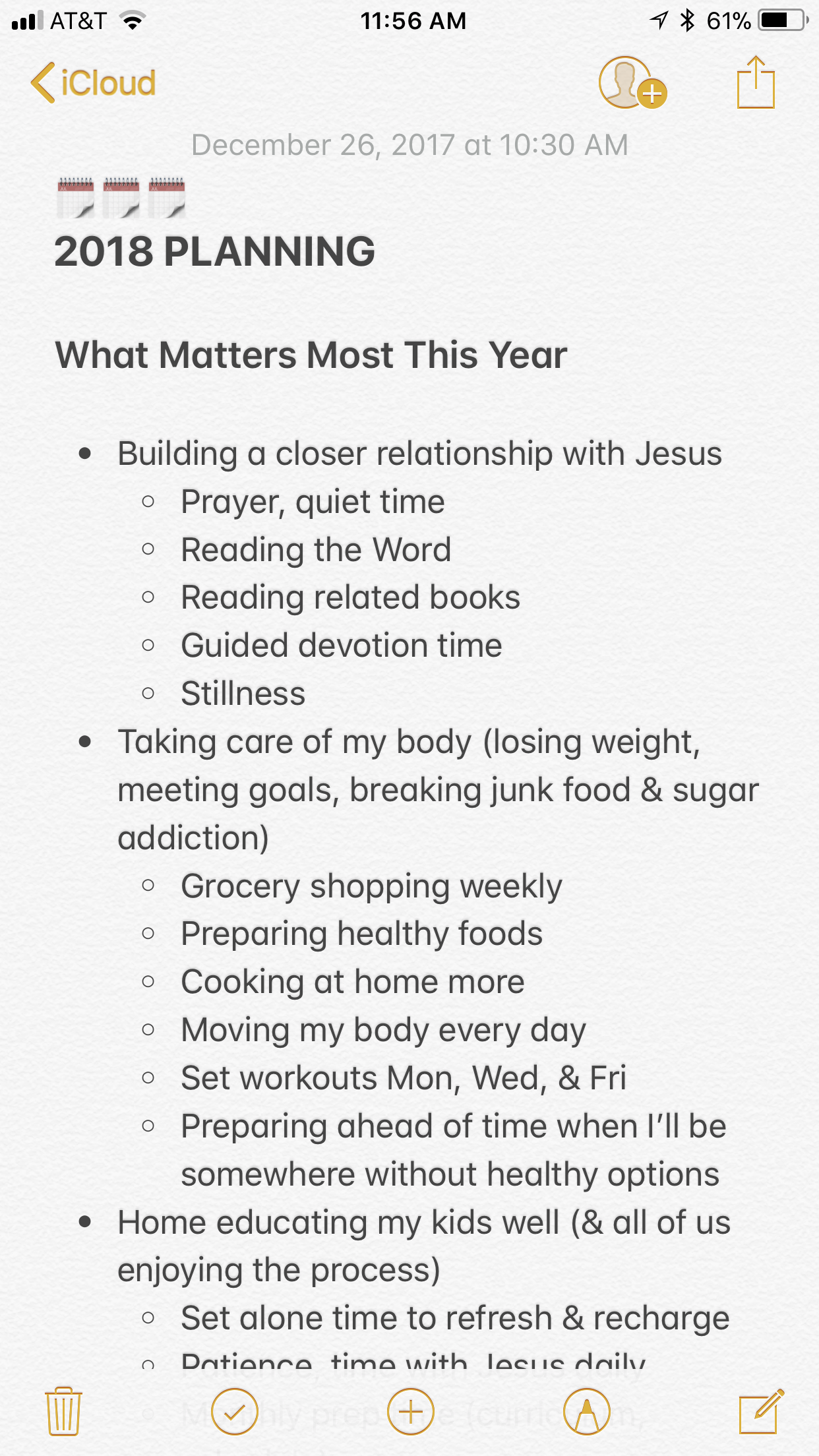The height and width of the screenshot is (1456, 819).
Task: Tap the plus icon to add attachment
Action: pos(410,1411)
